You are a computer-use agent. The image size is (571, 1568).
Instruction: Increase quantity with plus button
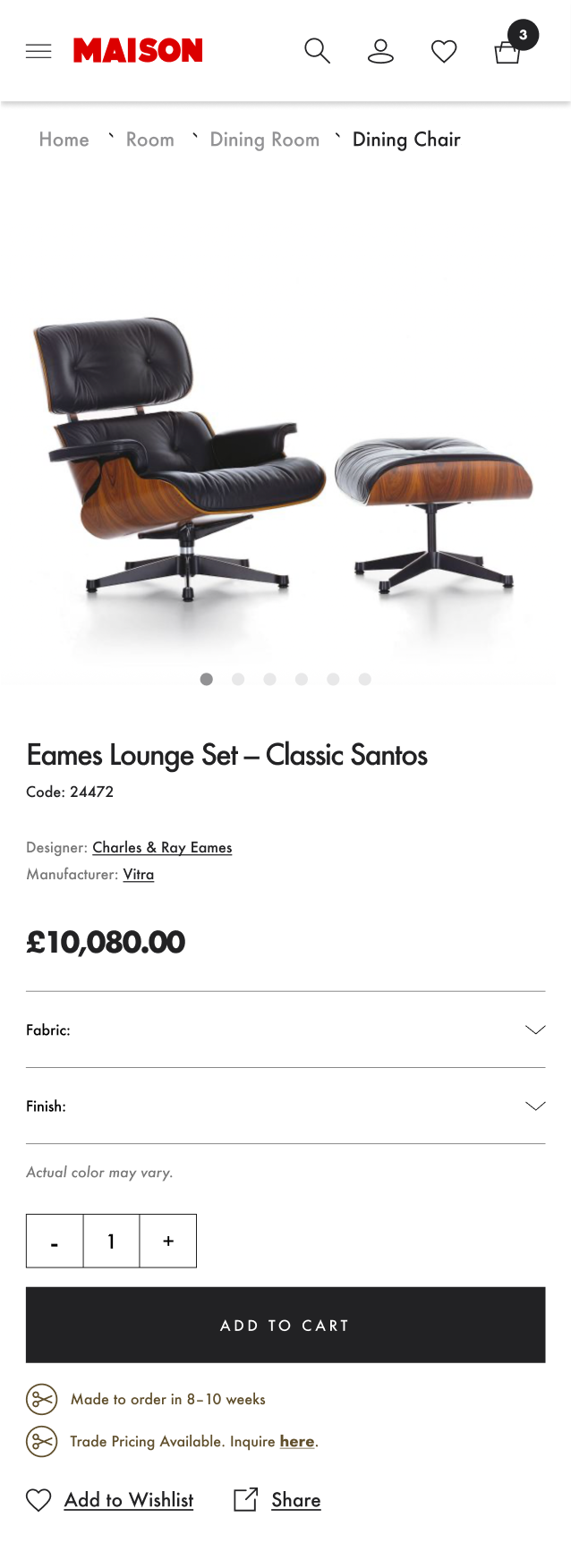(167, 1241)
